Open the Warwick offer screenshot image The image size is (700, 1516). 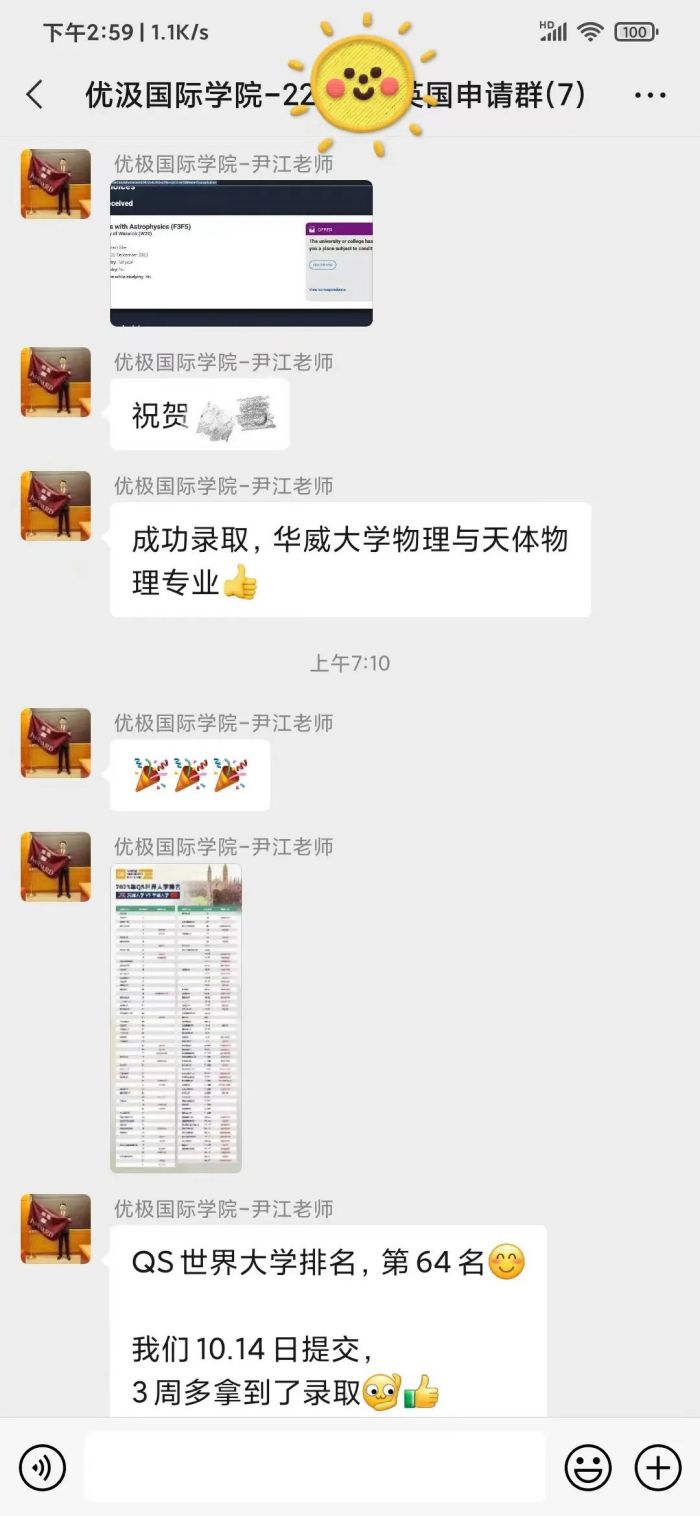point(241,253)
